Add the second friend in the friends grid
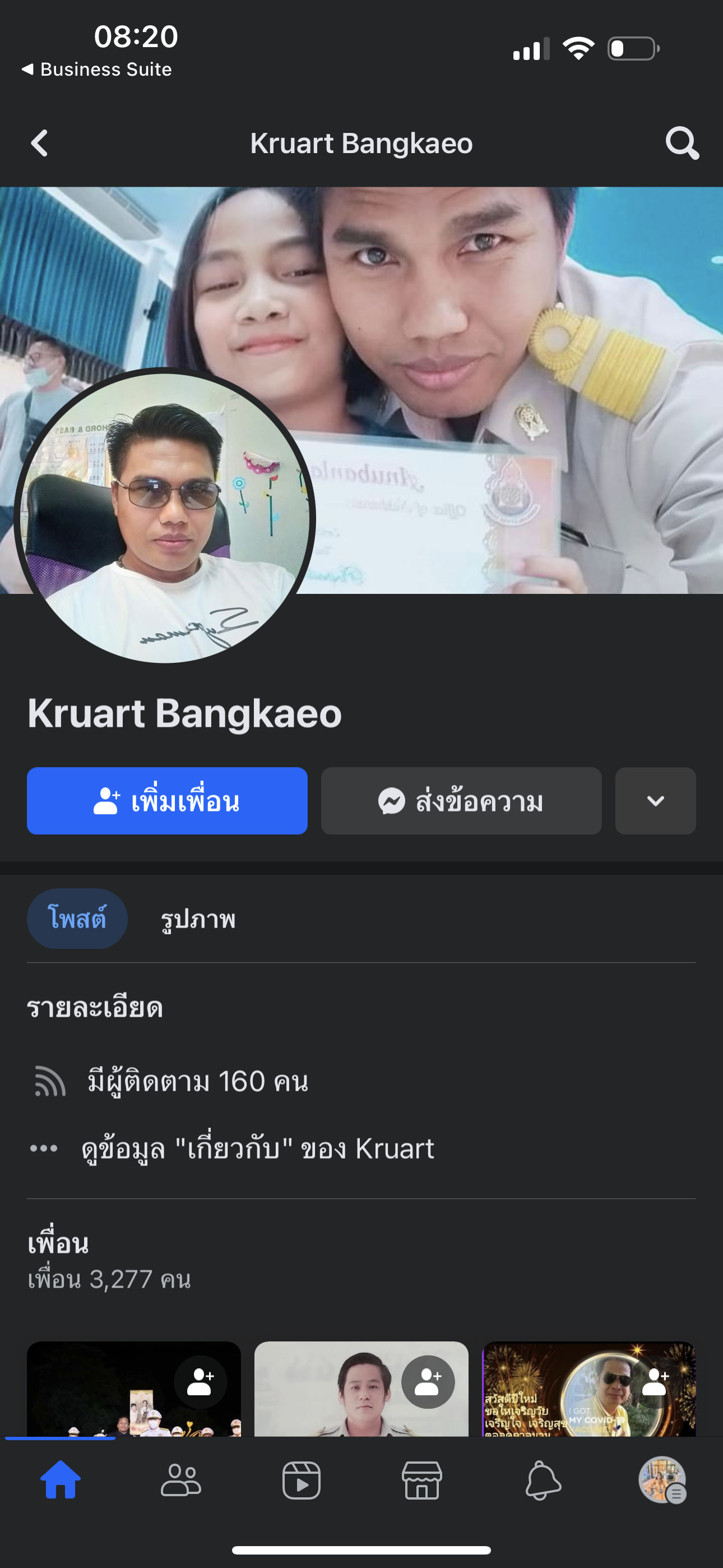Screen dimensions: 723x1568 click(427, 1382)
